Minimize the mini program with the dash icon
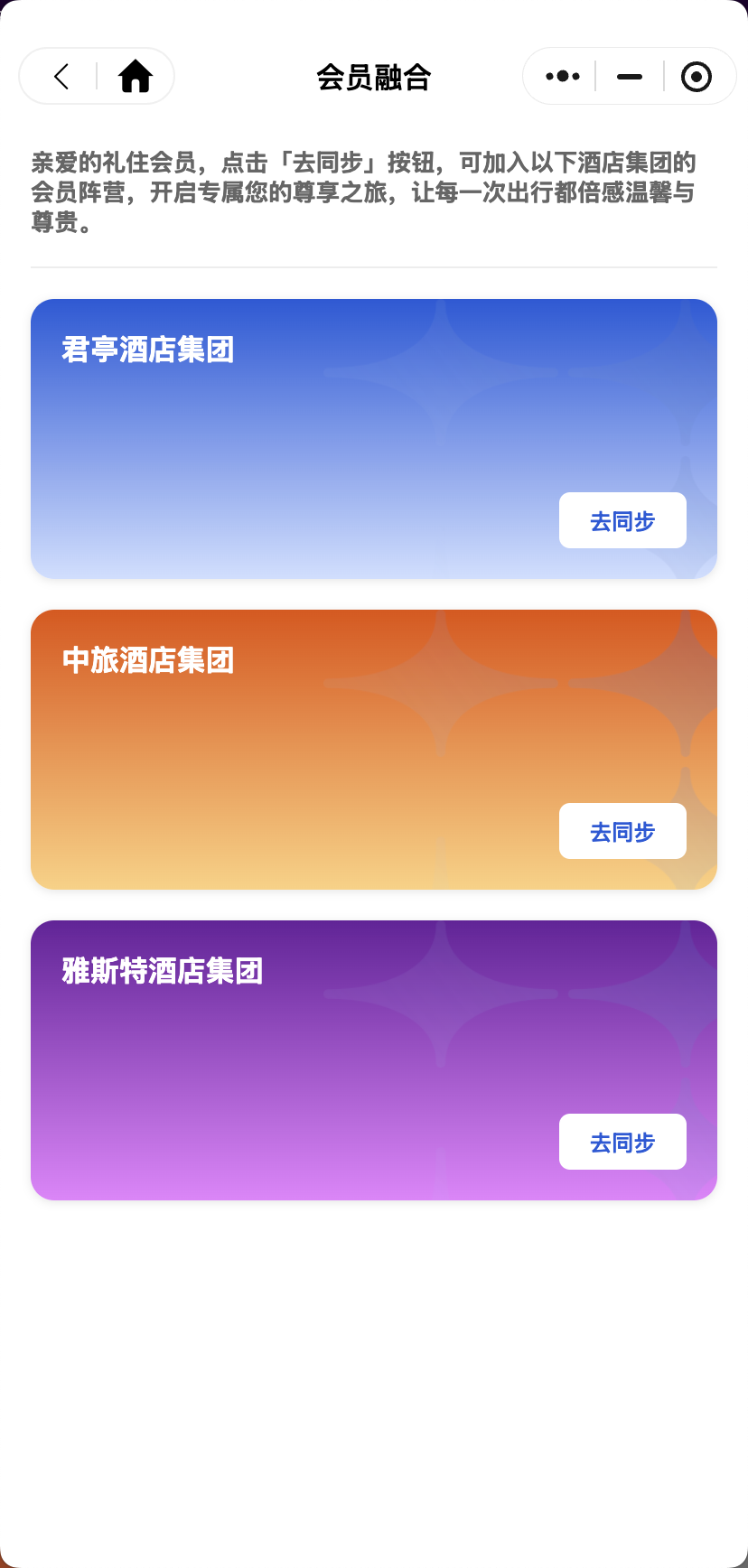Screen dimensions: 748x1568 pos(629,76)
